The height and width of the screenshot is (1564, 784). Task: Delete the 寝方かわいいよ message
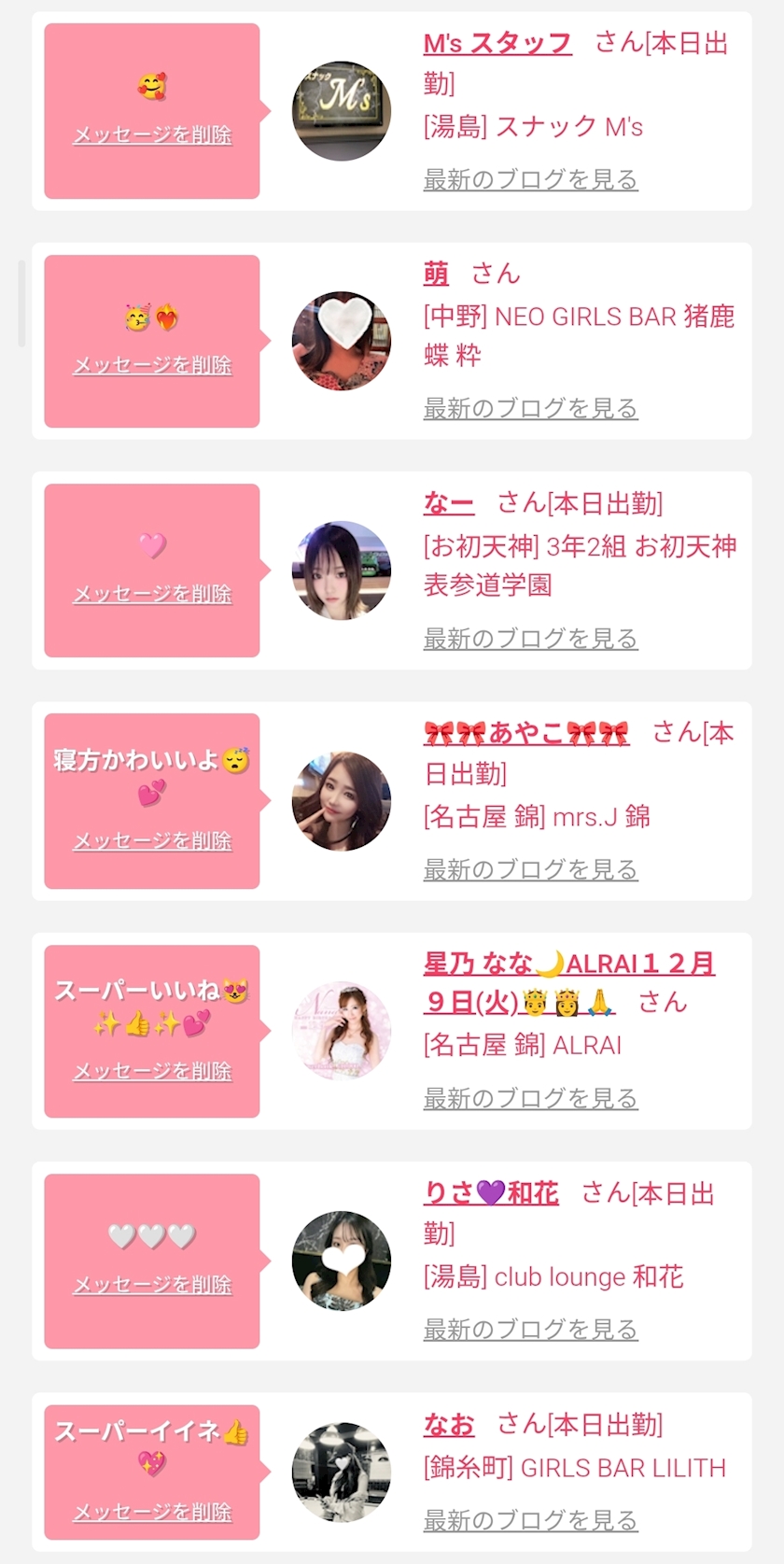tap(152, 841)
